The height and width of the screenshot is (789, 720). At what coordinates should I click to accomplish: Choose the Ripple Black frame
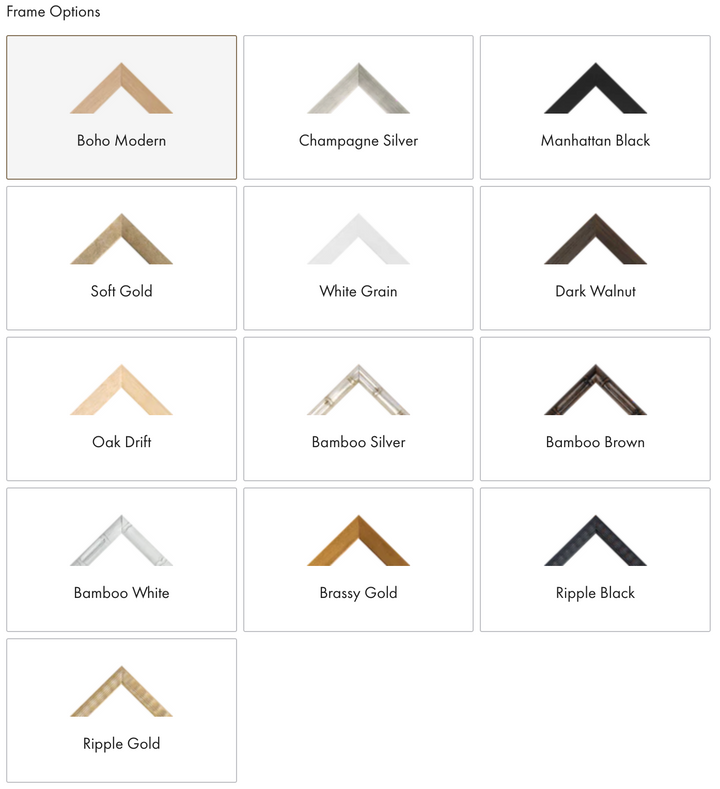click(x=595, y=560)
